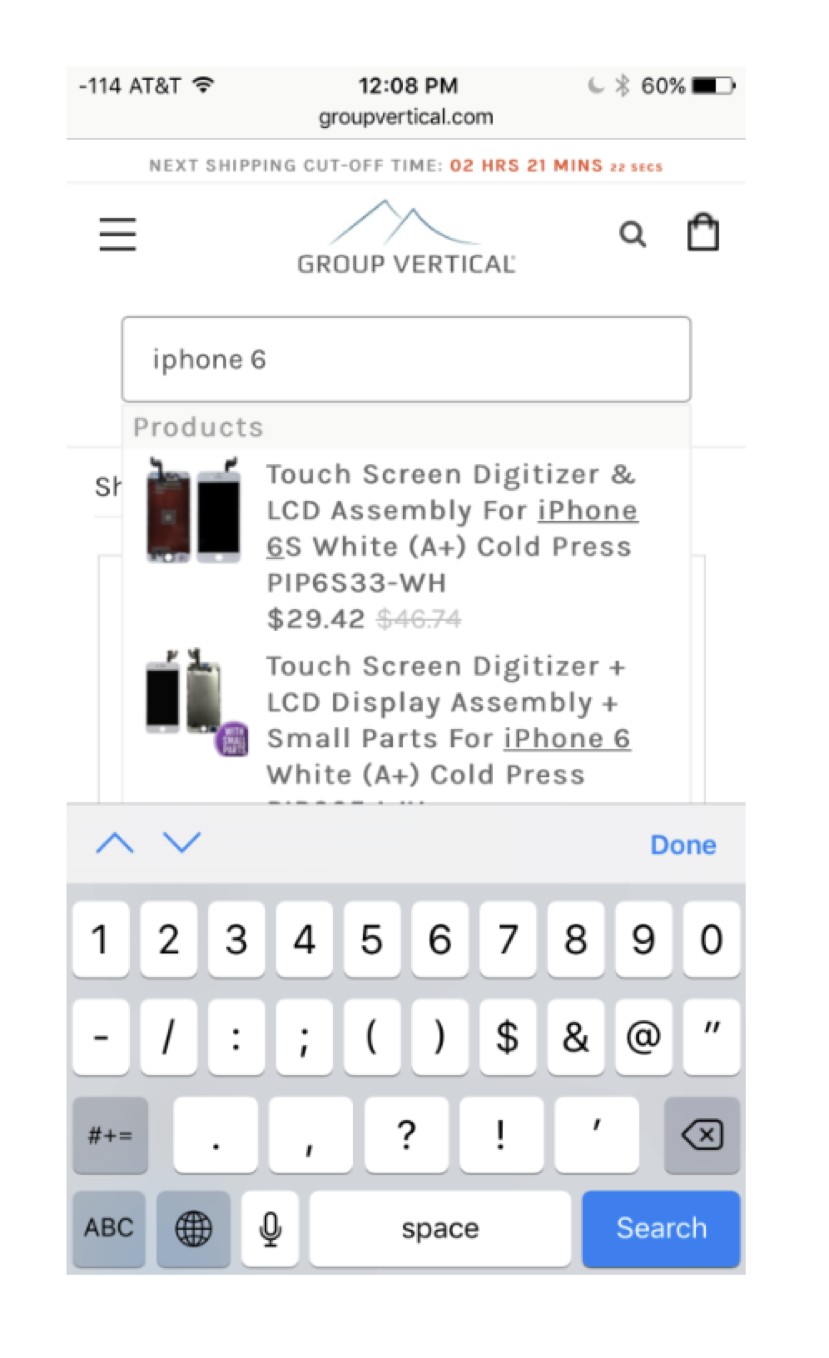Viewport: 829px width, 1358px height.
Task: Open the shopping bag cart
Action: pyautogui.click(x=703, y=233)
